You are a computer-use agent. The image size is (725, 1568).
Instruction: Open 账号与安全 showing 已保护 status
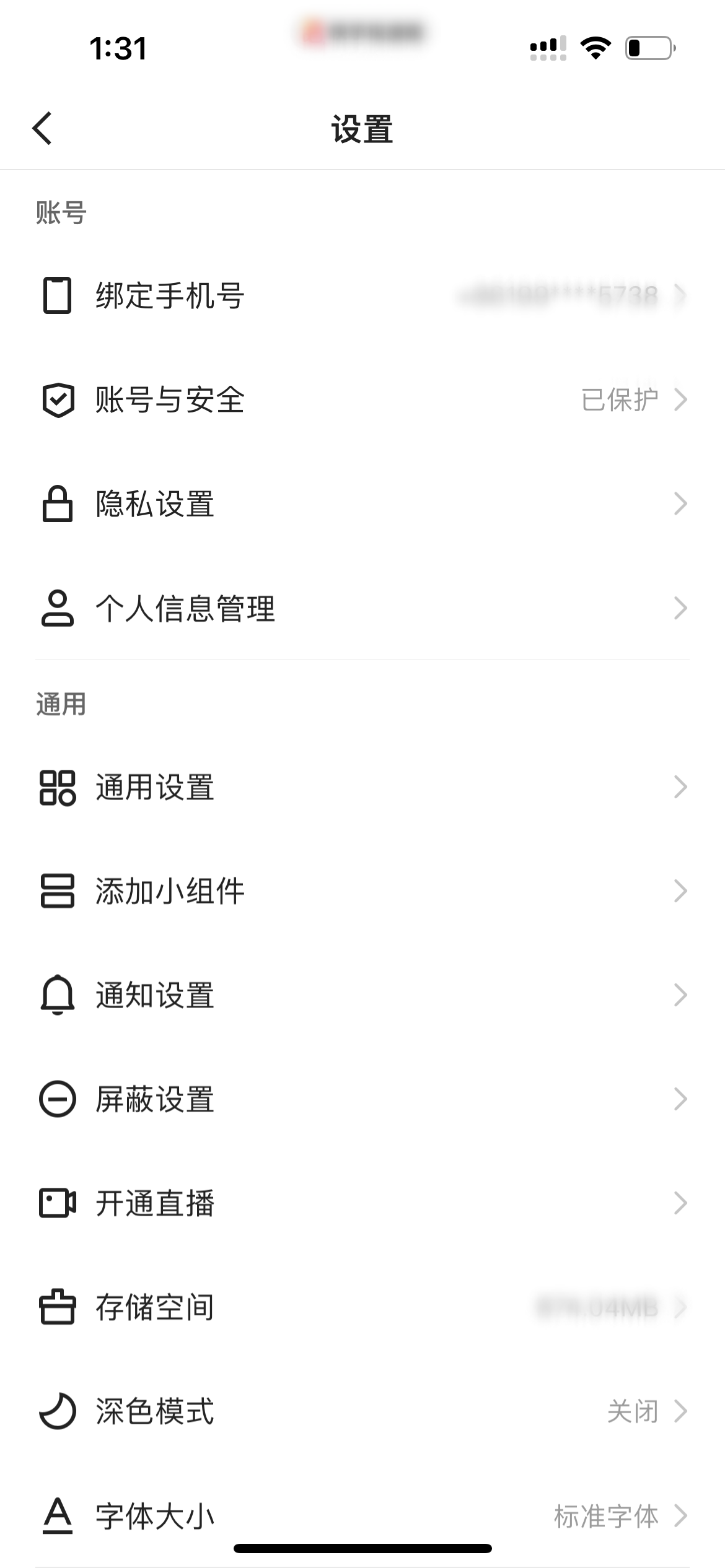click(x=362, y=401)
